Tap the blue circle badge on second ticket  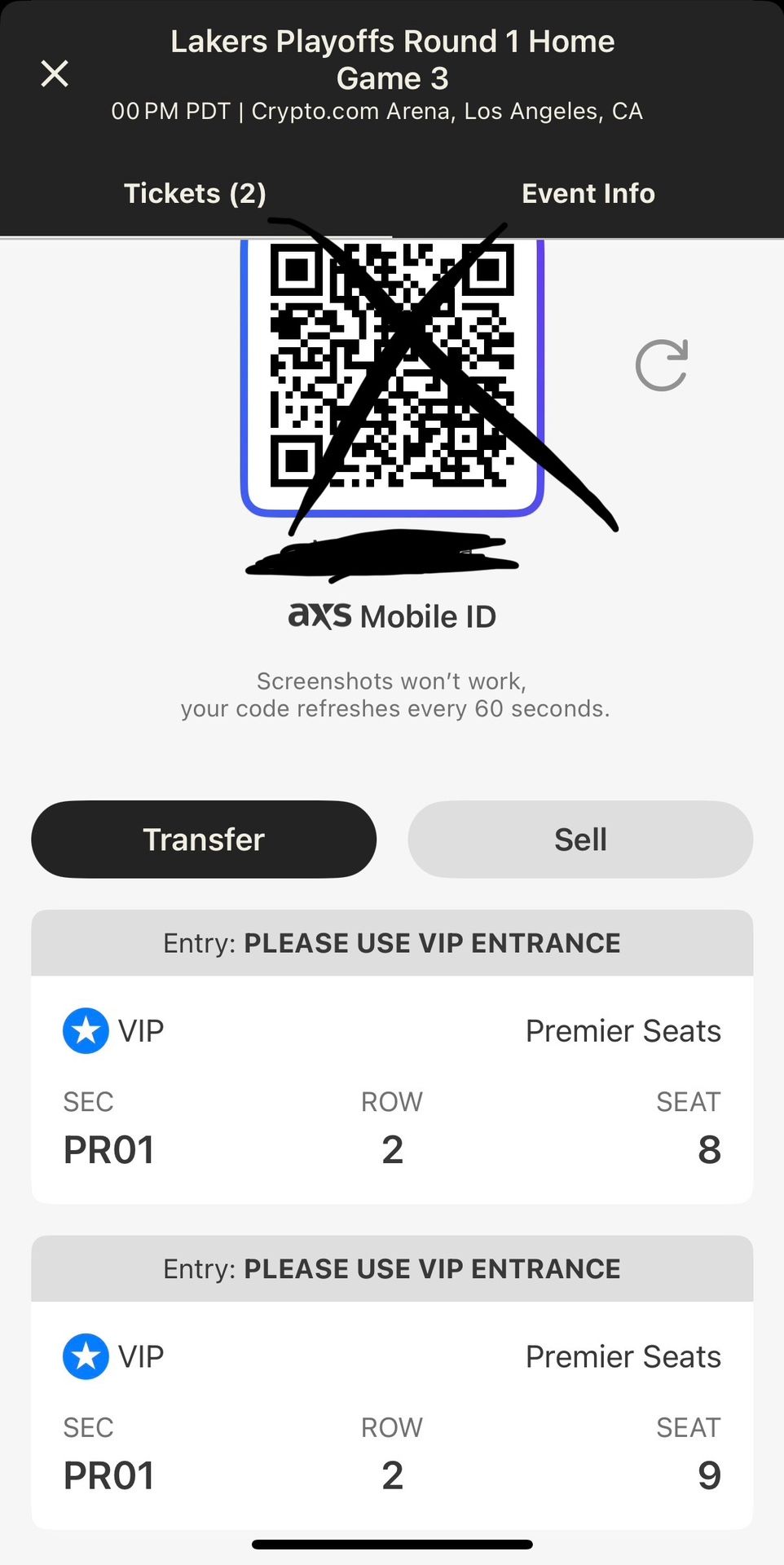(x=85, y=1356)
